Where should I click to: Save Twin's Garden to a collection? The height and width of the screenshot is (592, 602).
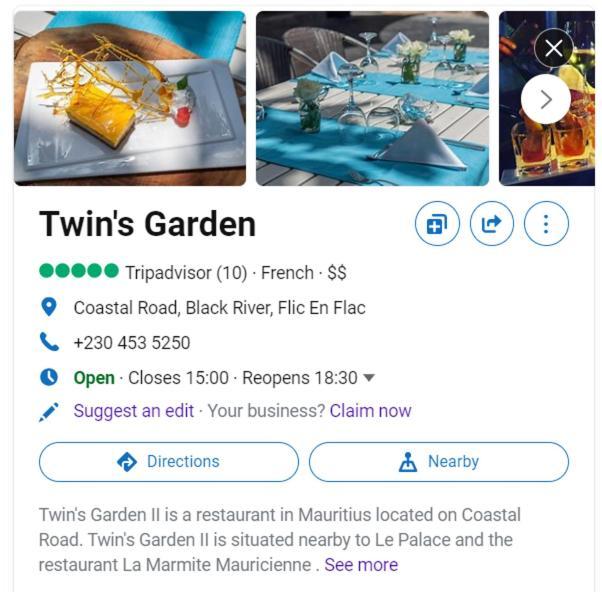(437, 224)
